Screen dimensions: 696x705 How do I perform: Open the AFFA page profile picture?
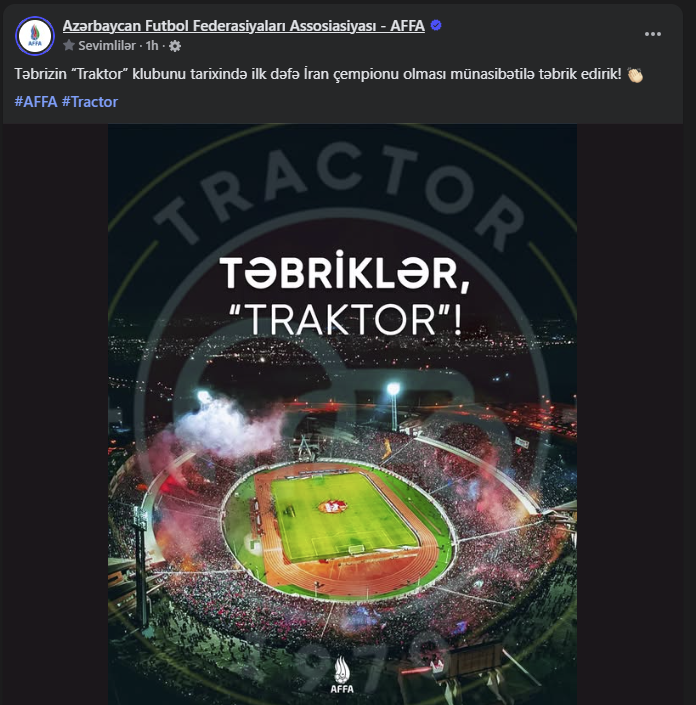click(x=35, y=35)
